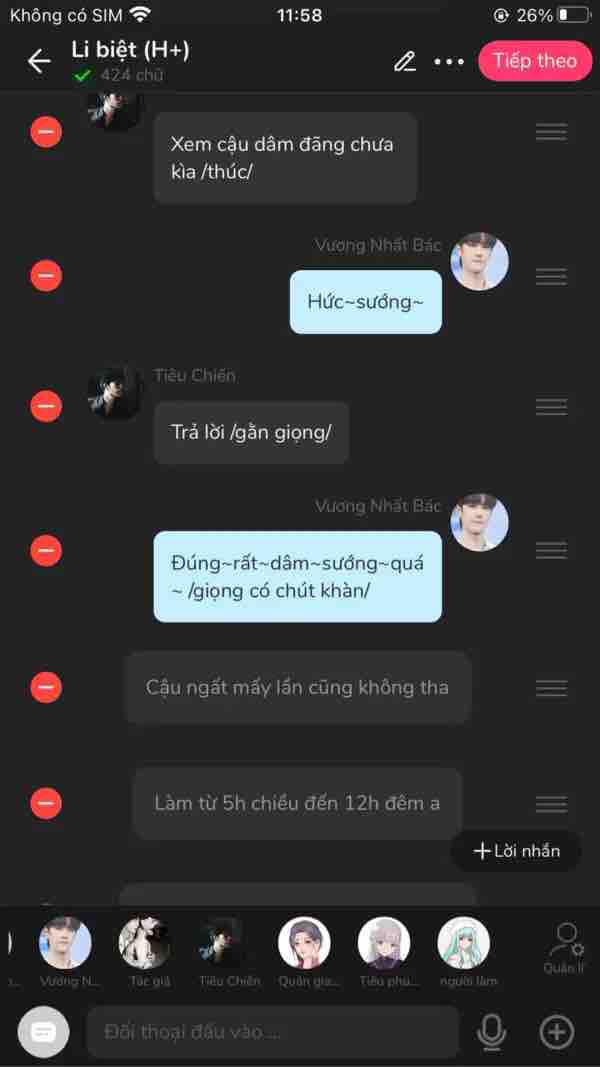Add a message with Lời nhắn button
The height and width of the screenshot is (1067, 600).
(x=516, y=851)
